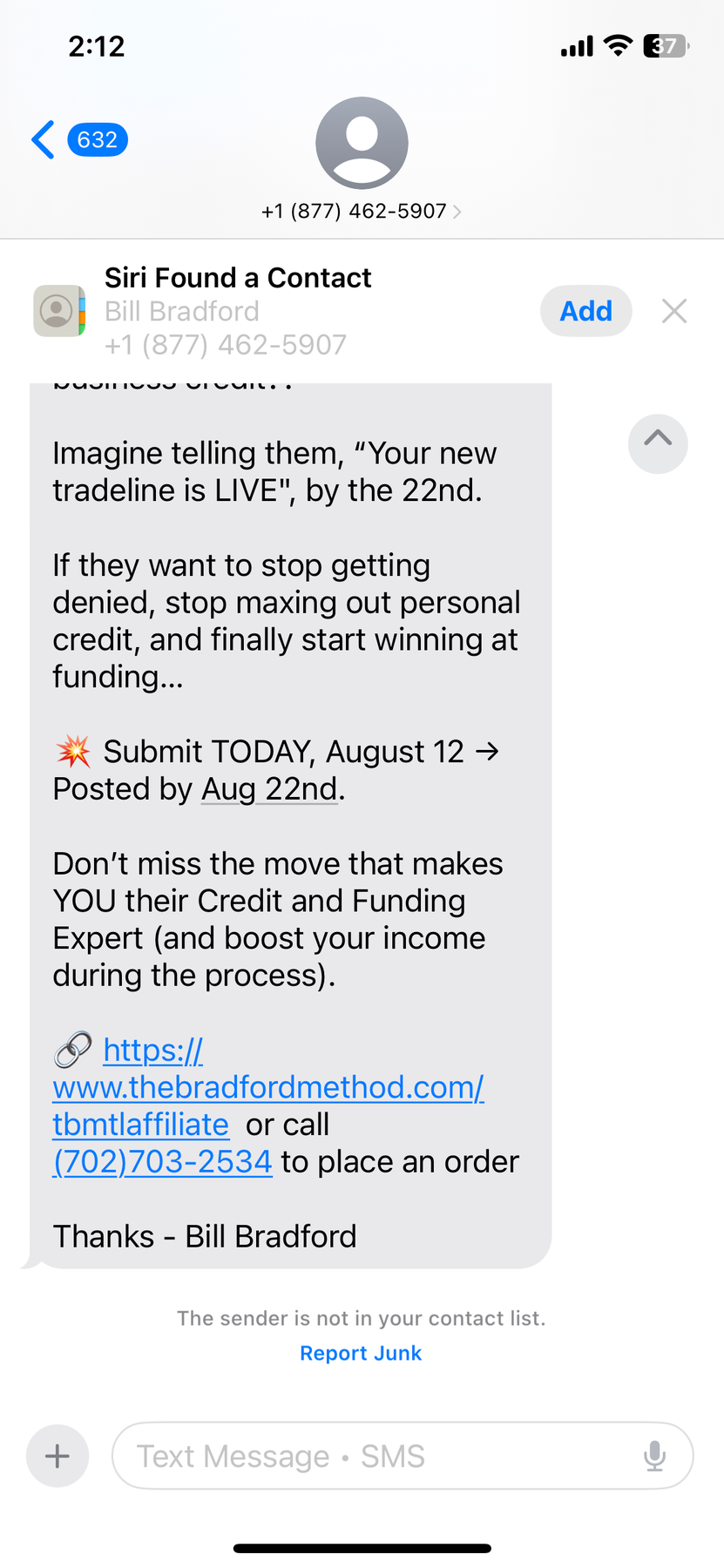Viewport: 724px width, 1568px height.
Task: Add Bill Bradford as a contact
Action: pyautogui.click(x=585, y=310)
